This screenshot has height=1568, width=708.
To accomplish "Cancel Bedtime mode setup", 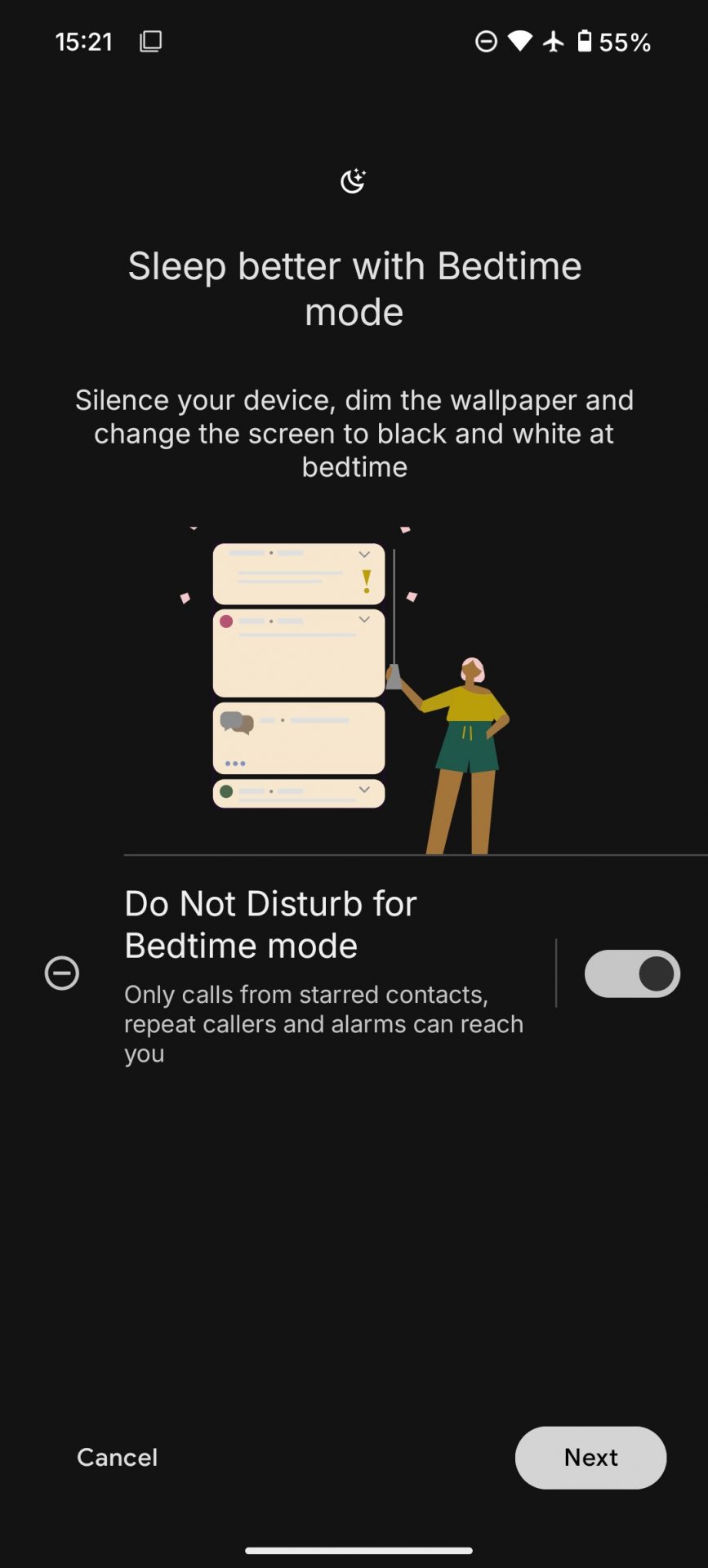I will (x=118, y=1458).
